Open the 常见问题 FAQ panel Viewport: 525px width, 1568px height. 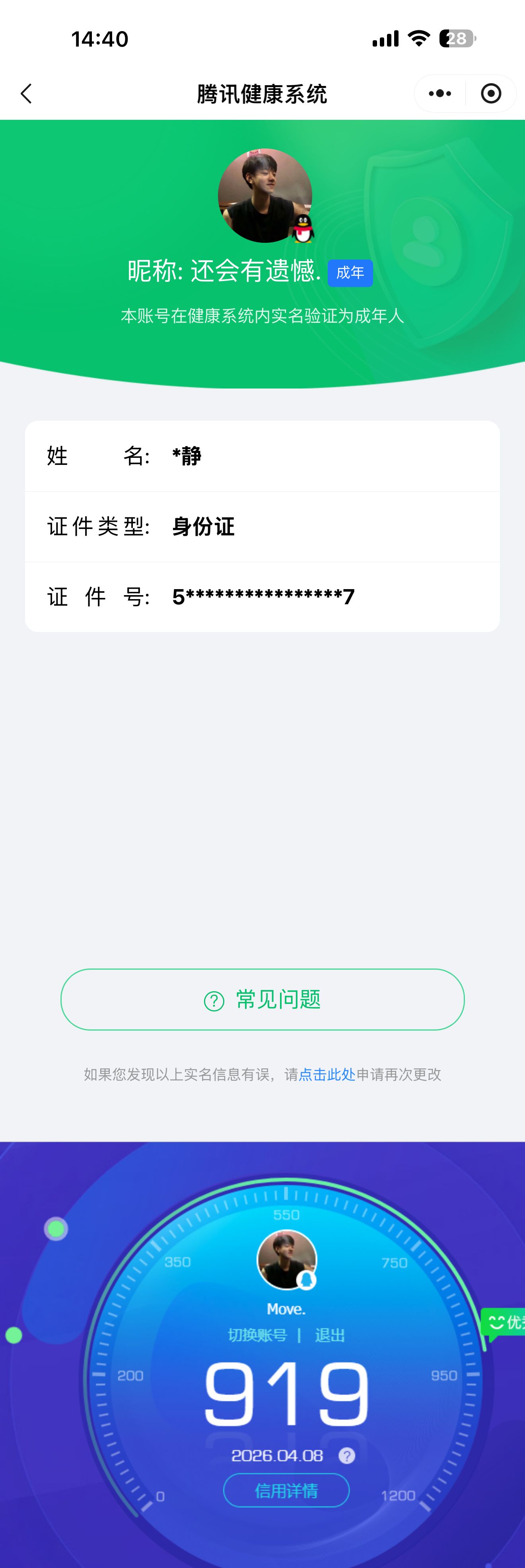coord(262,999)
